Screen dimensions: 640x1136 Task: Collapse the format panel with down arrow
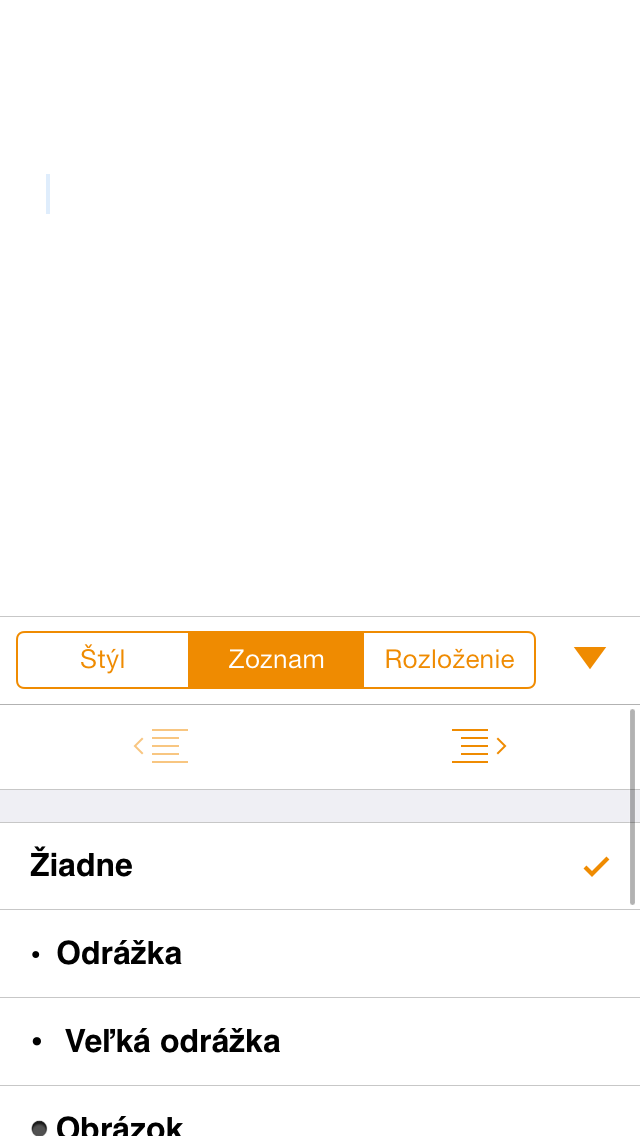pos(590,658)
